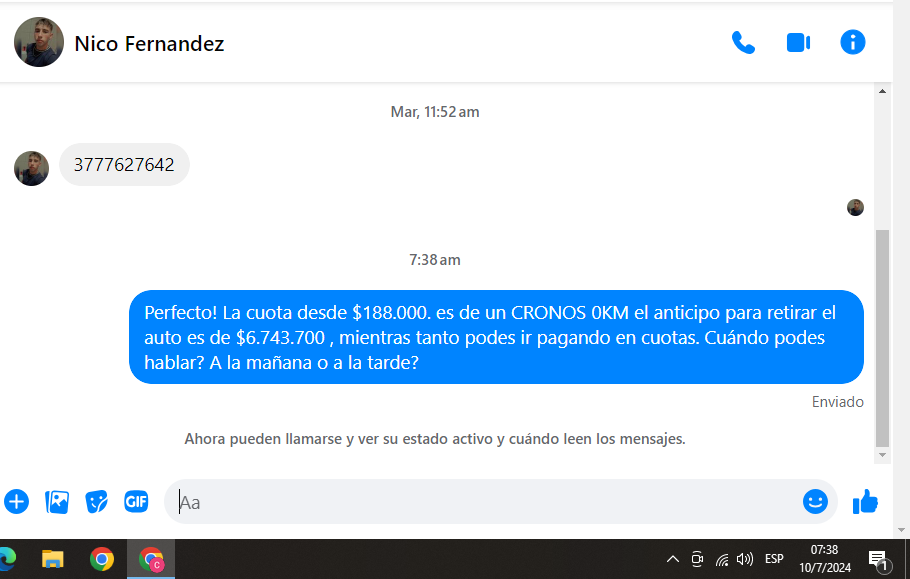Open the emoji picker
910x579 pixels.
tap(815, 502)
